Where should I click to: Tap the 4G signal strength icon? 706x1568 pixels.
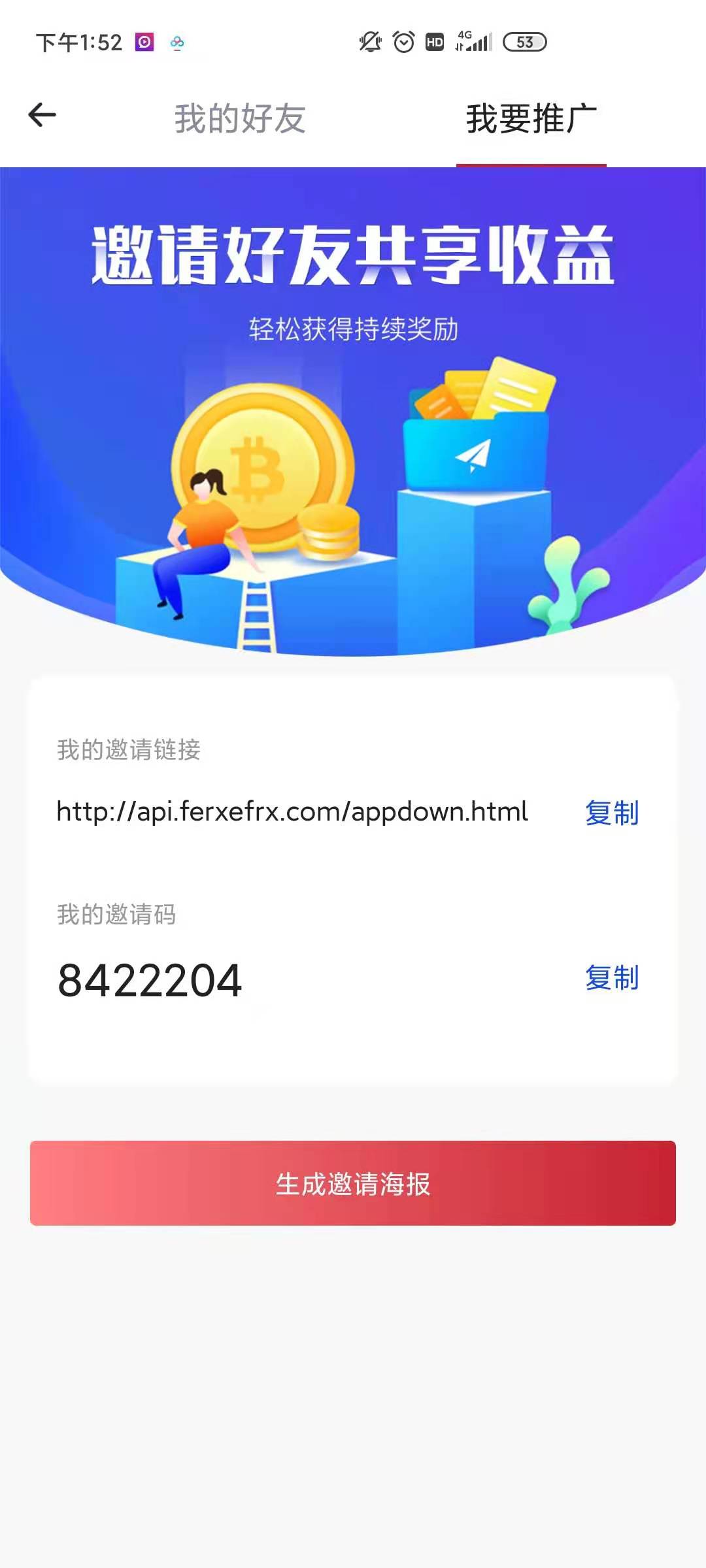[474, 41]
